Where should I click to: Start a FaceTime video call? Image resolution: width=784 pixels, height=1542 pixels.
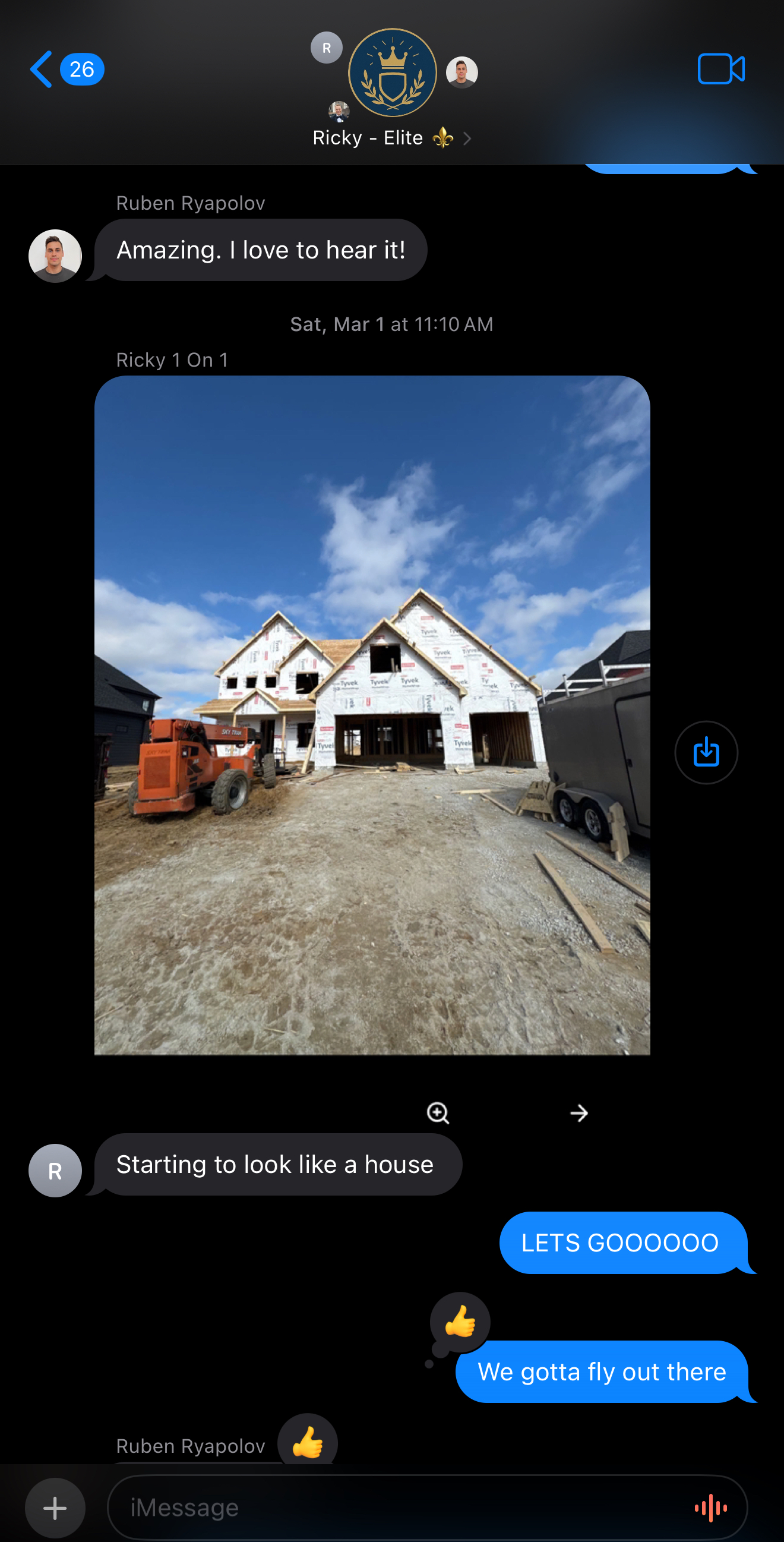tap(720, 70)
